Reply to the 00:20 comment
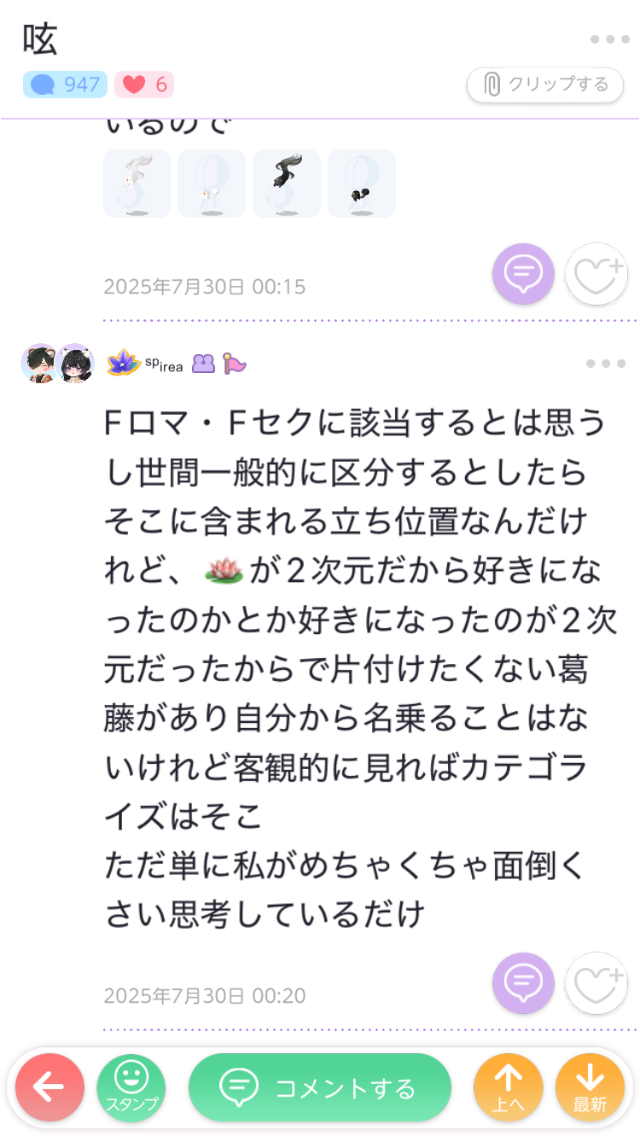The height and width of the screenshot is (1136, 640). tap(523, 983)
